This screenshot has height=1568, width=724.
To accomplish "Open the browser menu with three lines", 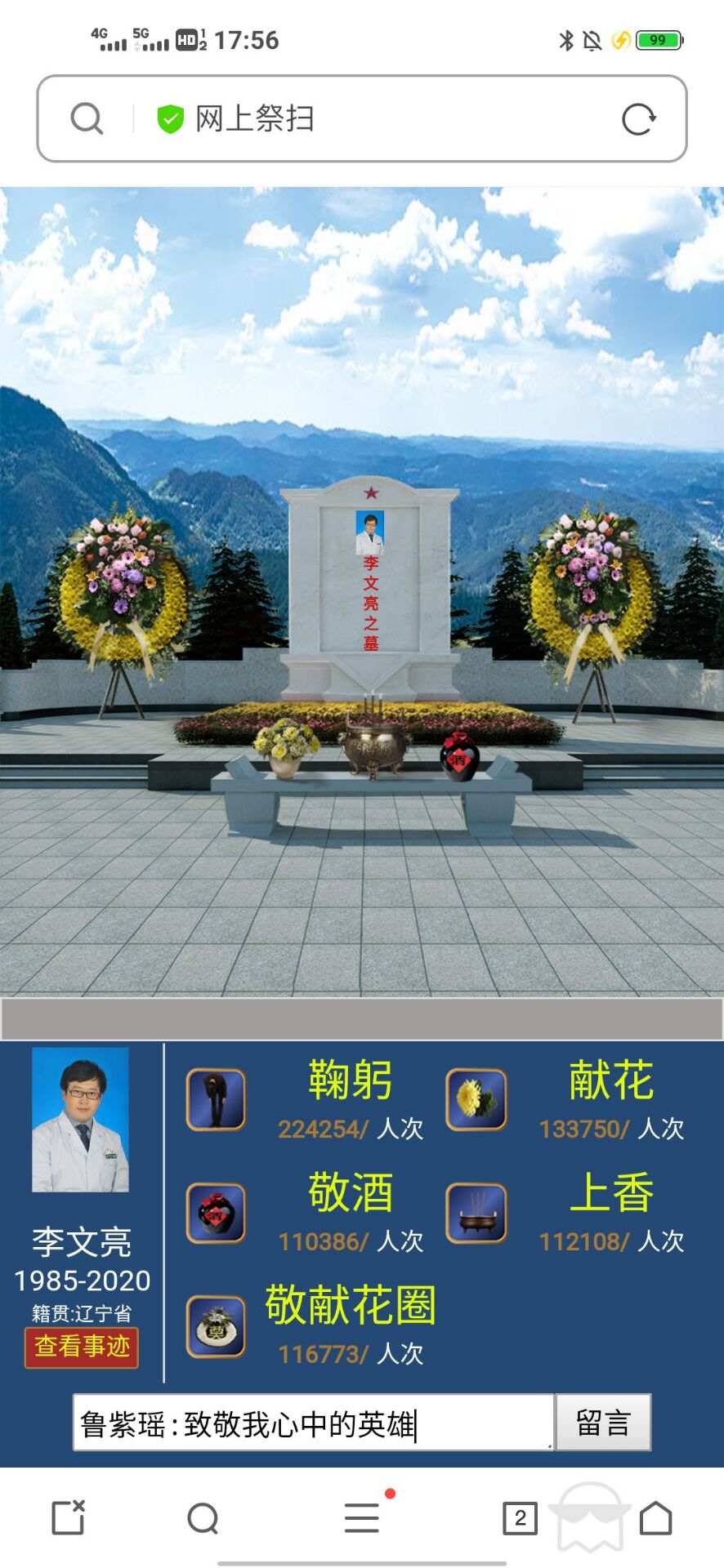I will [x=361, y=1518].
